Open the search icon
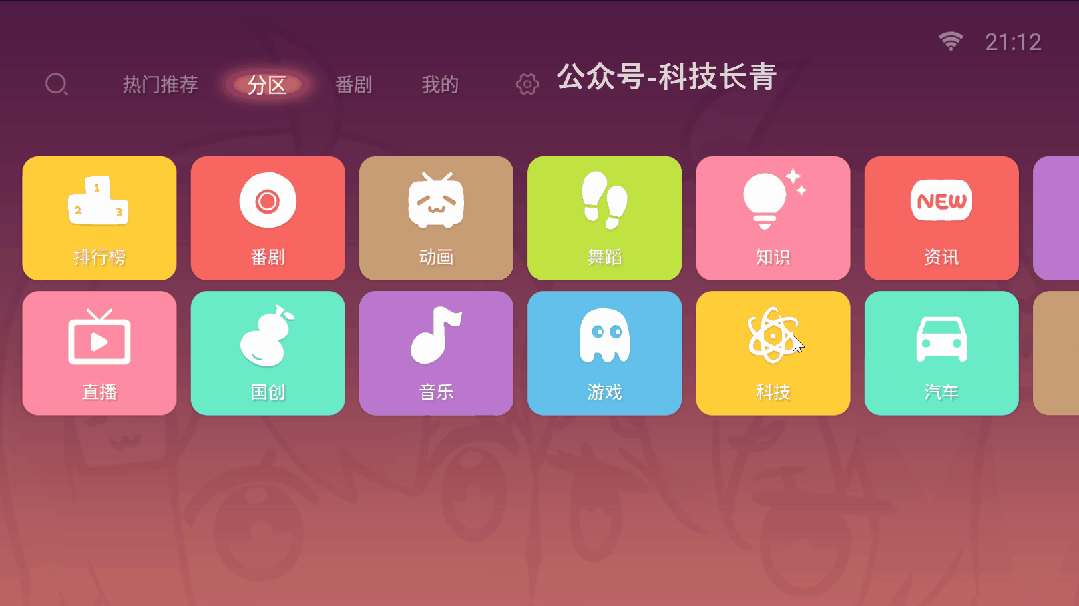Image resolution: width=1079 pixels, height=606 pixels. pos(56,84)
